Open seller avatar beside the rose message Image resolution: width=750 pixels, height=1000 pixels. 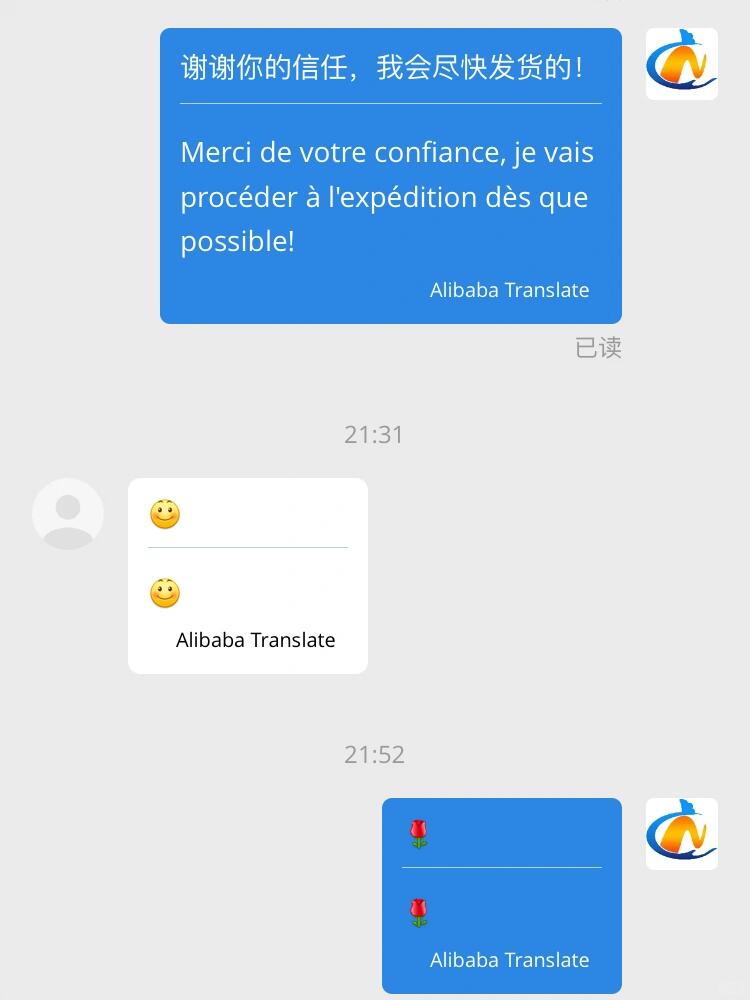[x=682, y=834]
